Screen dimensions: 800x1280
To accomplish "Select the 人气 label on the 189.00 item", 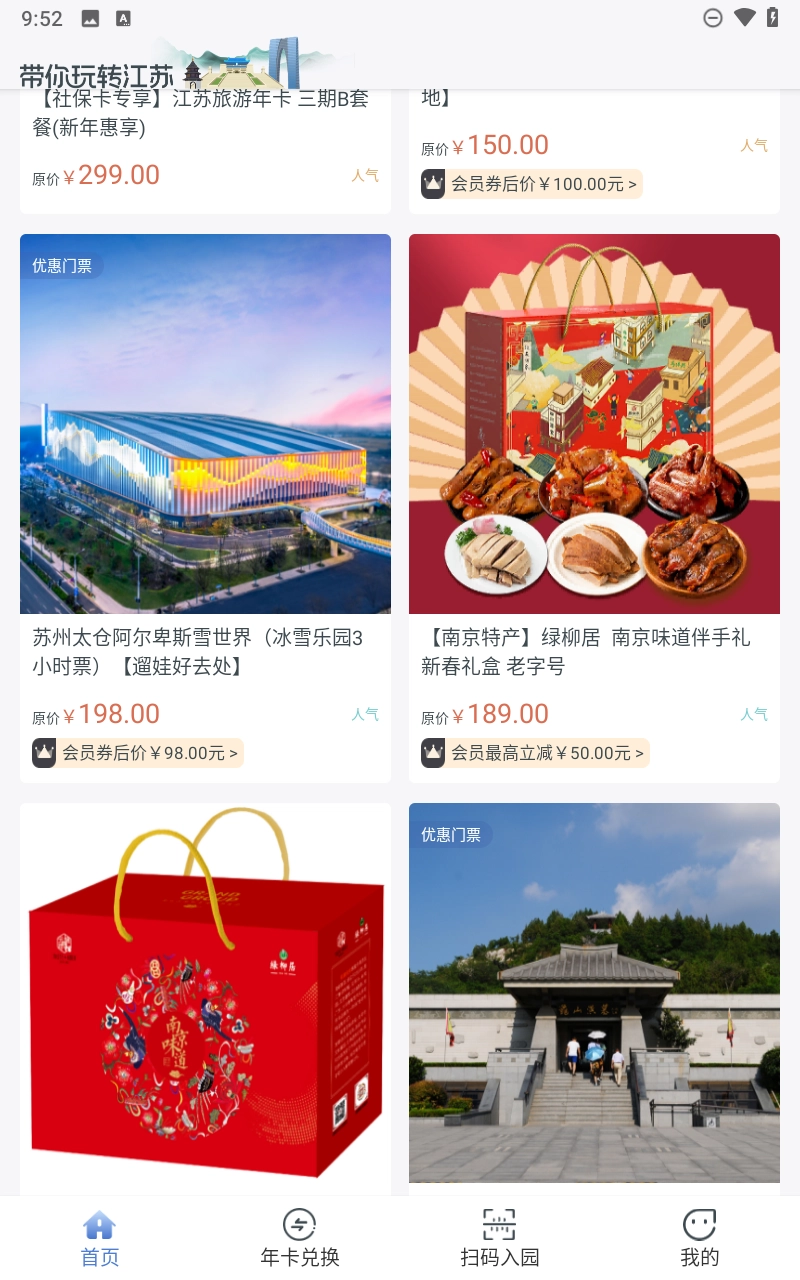I will [x=755, y=714].
